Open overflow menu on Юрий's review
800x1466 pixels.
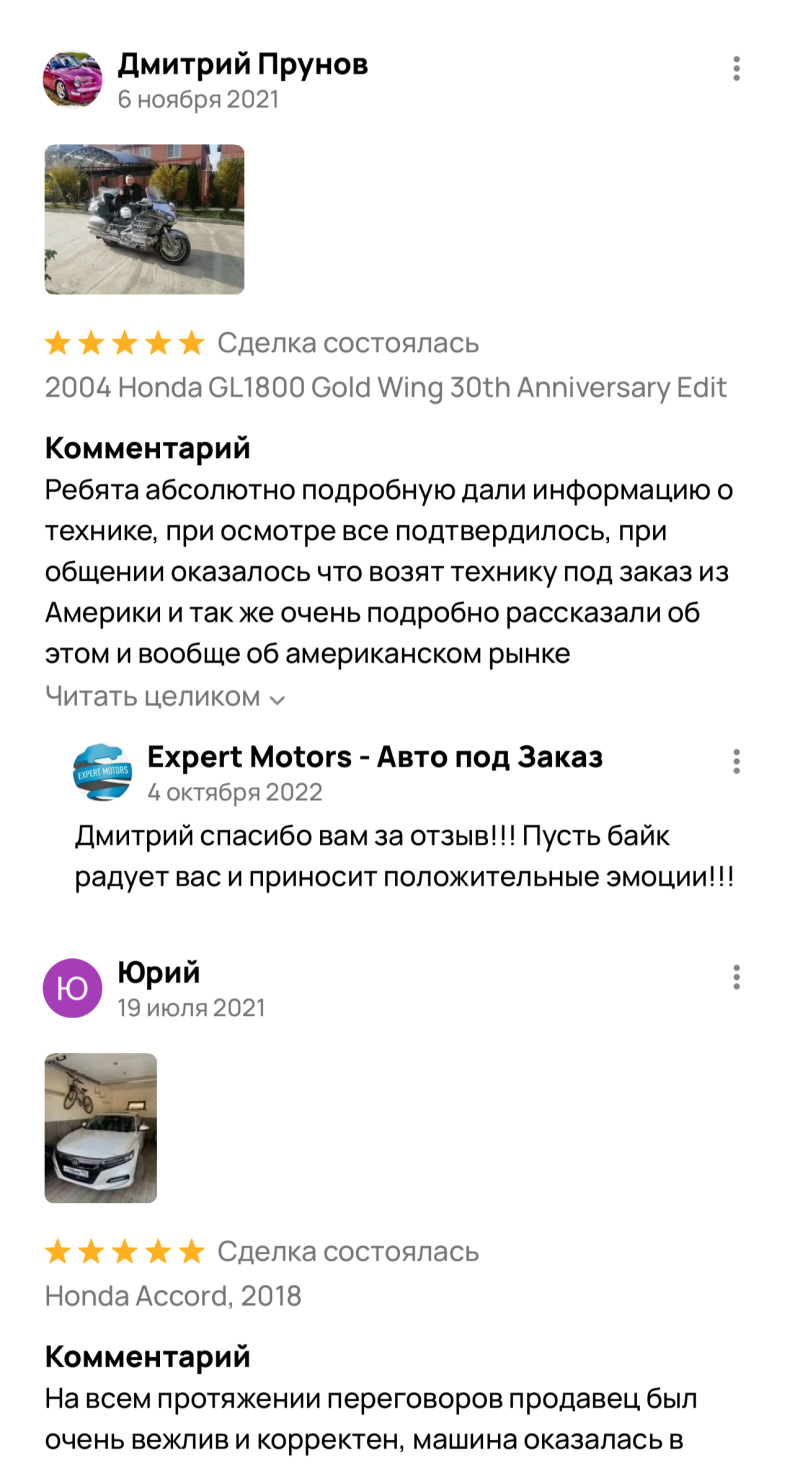[x=736, y=977]
